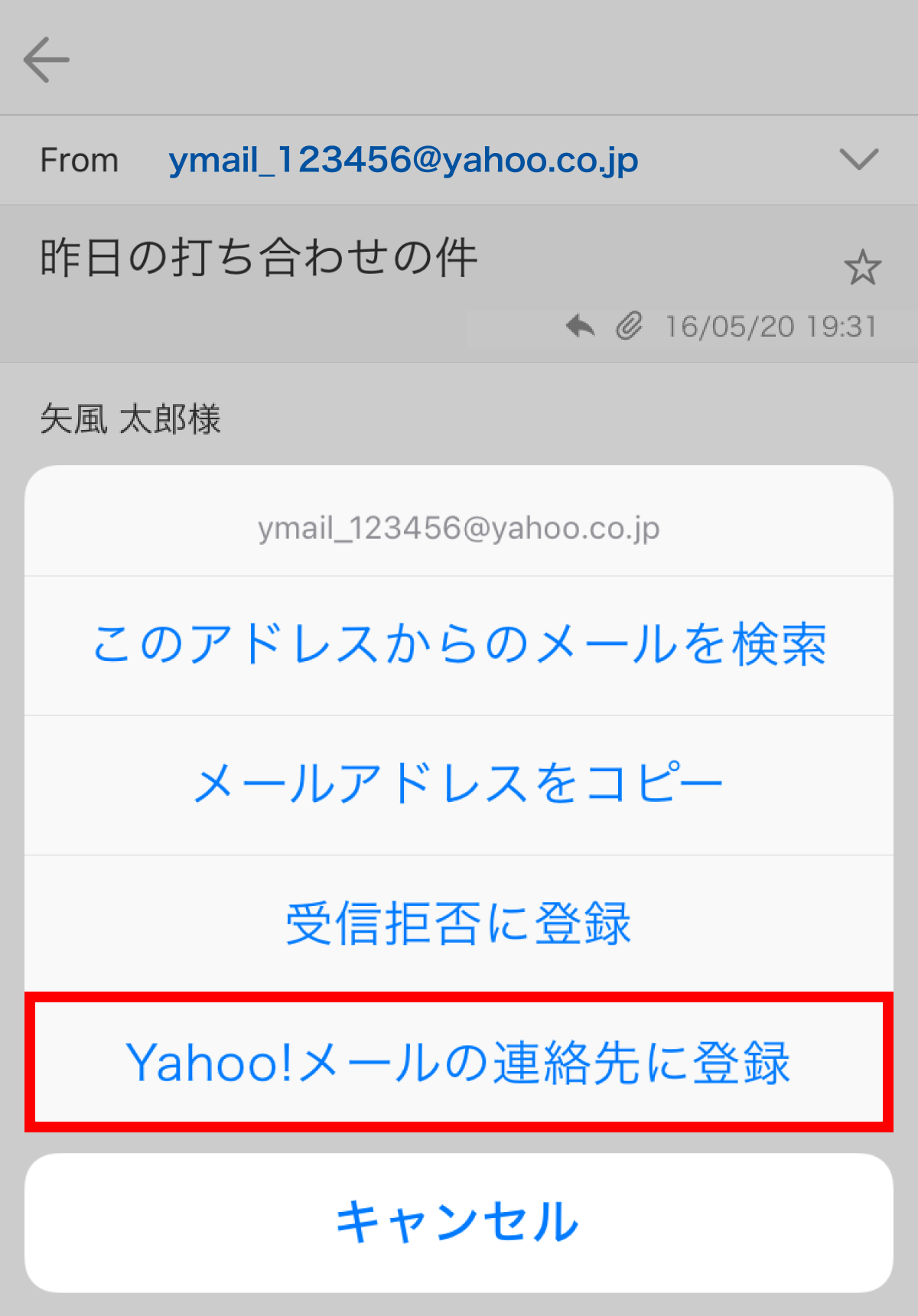This screenshot has width=918, height=1316.
Task: Expand the From details chevron
Action: pyautogui.click(x=858, y=160)
